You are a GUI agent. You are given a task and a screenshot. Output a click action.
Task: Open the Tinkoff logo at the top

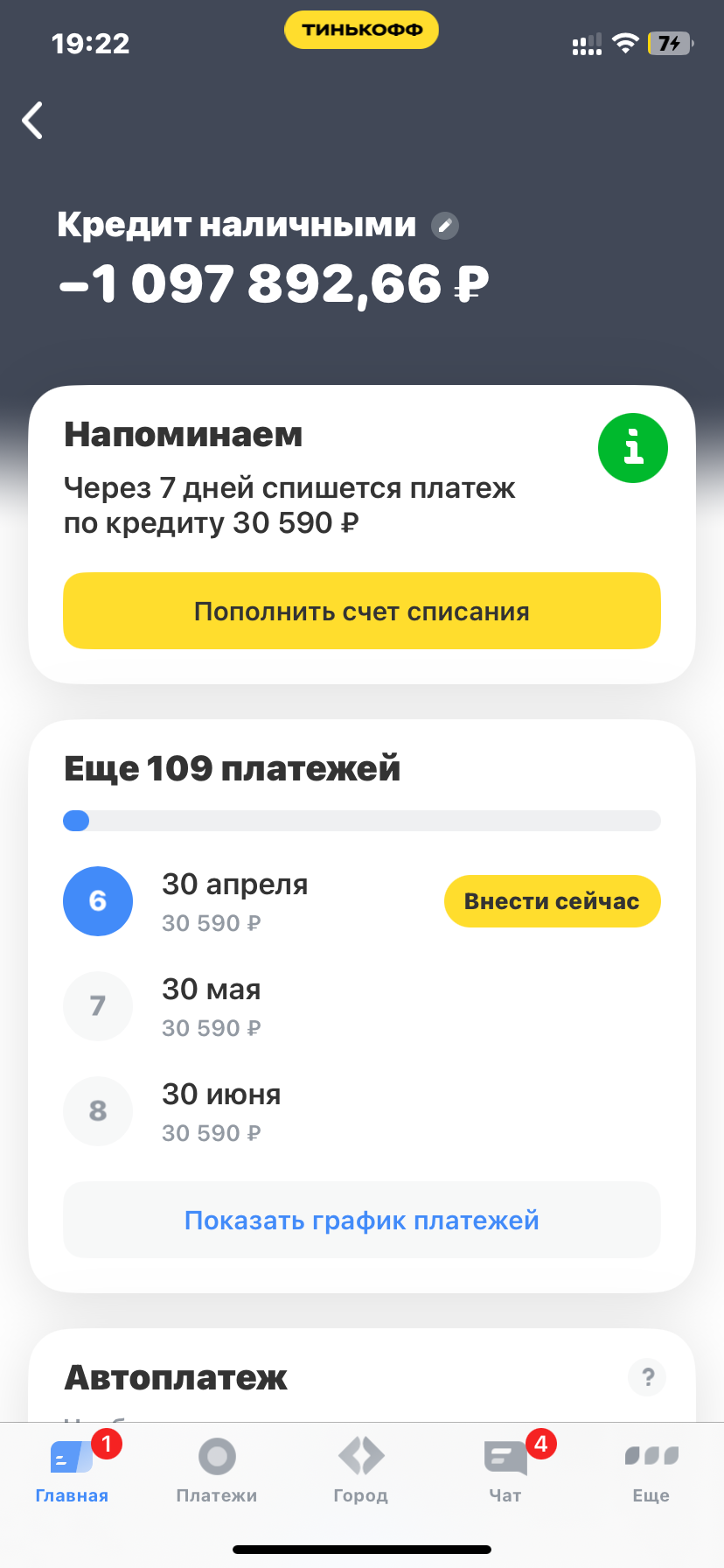pos(361,29)
